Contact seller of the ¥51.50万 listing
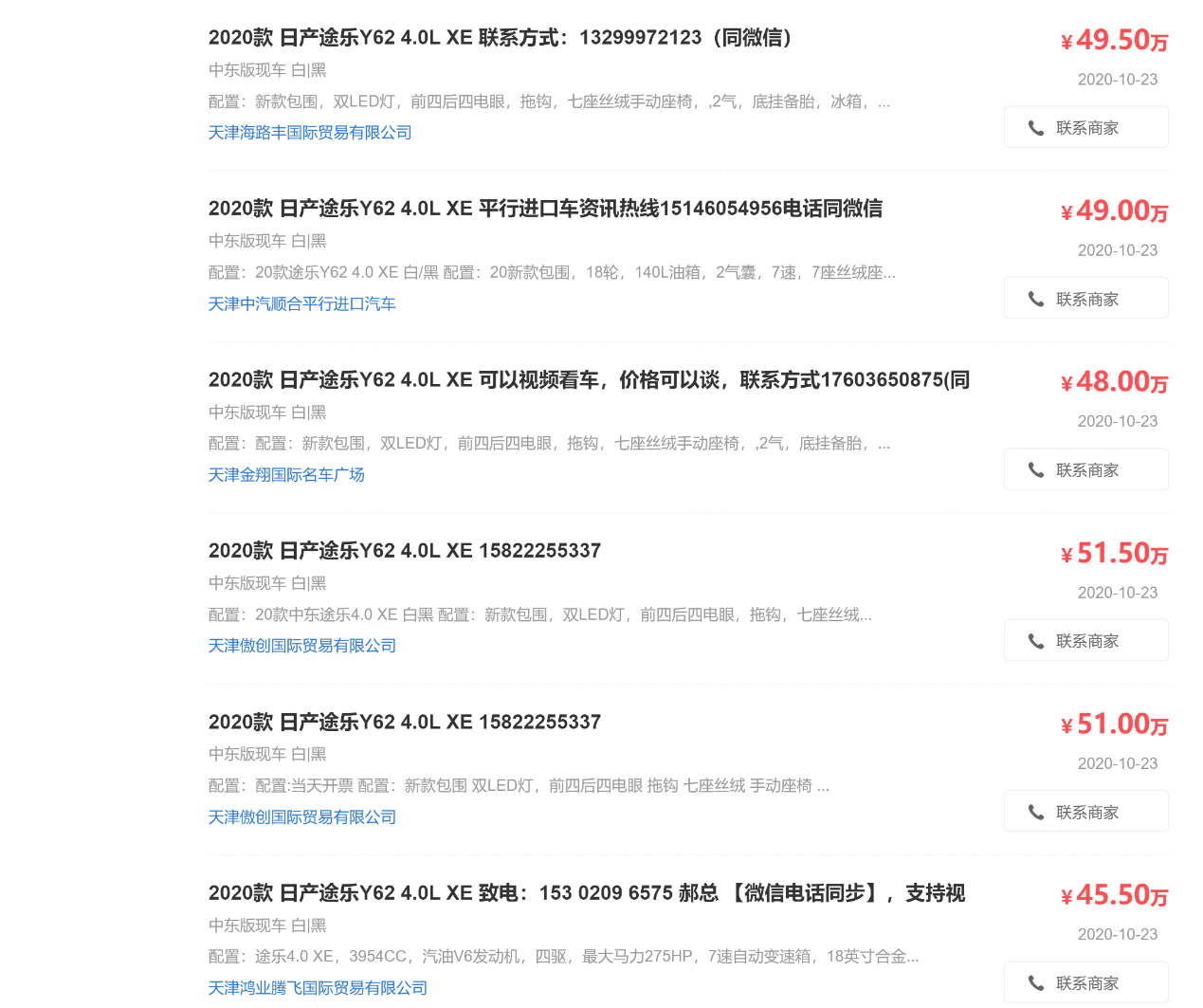1203x1008 pixels. (x=1085, y=641)
